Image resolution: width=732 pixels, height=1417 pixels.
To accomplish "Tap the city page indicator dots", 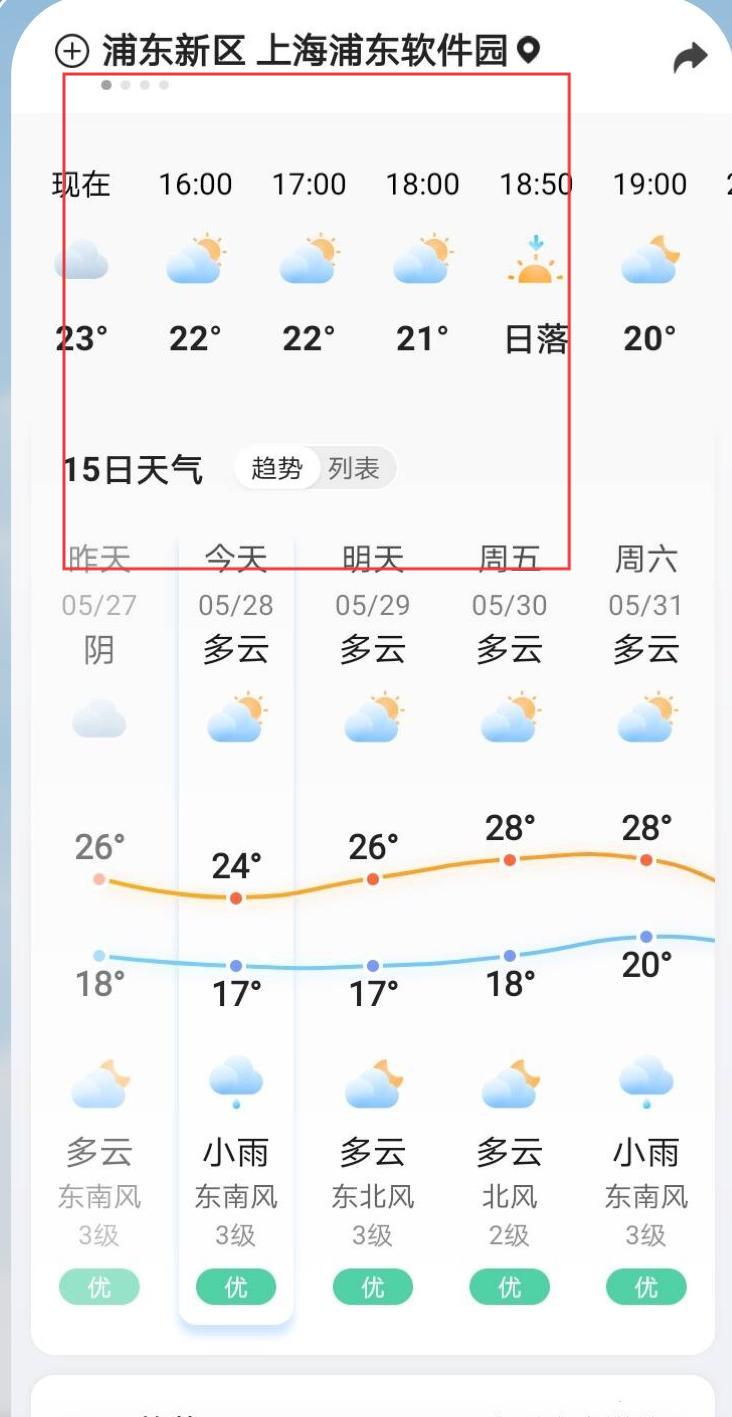I will [135, 85].
